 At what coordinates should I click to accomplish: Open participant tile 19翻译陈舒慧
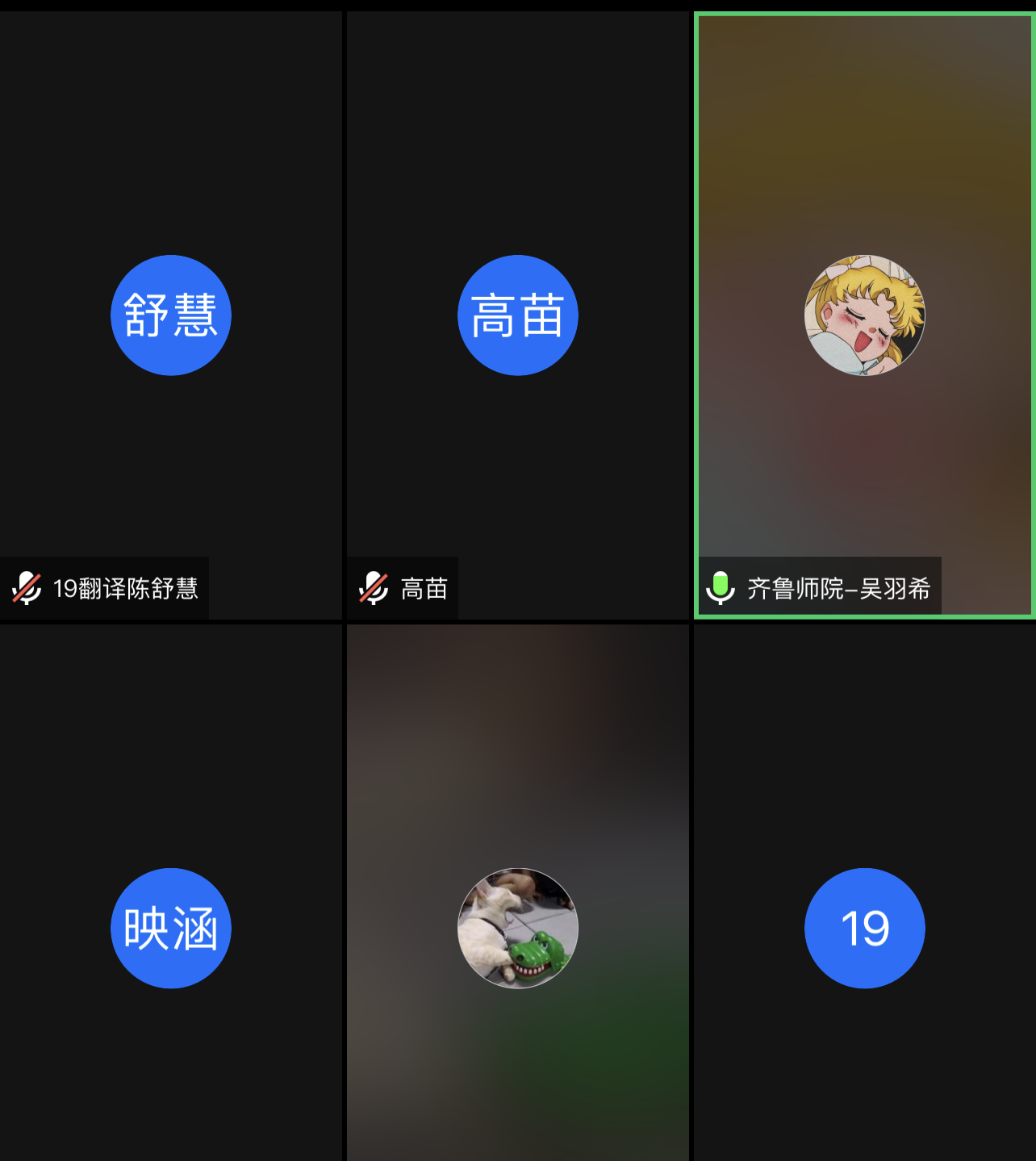coord(170,315)
